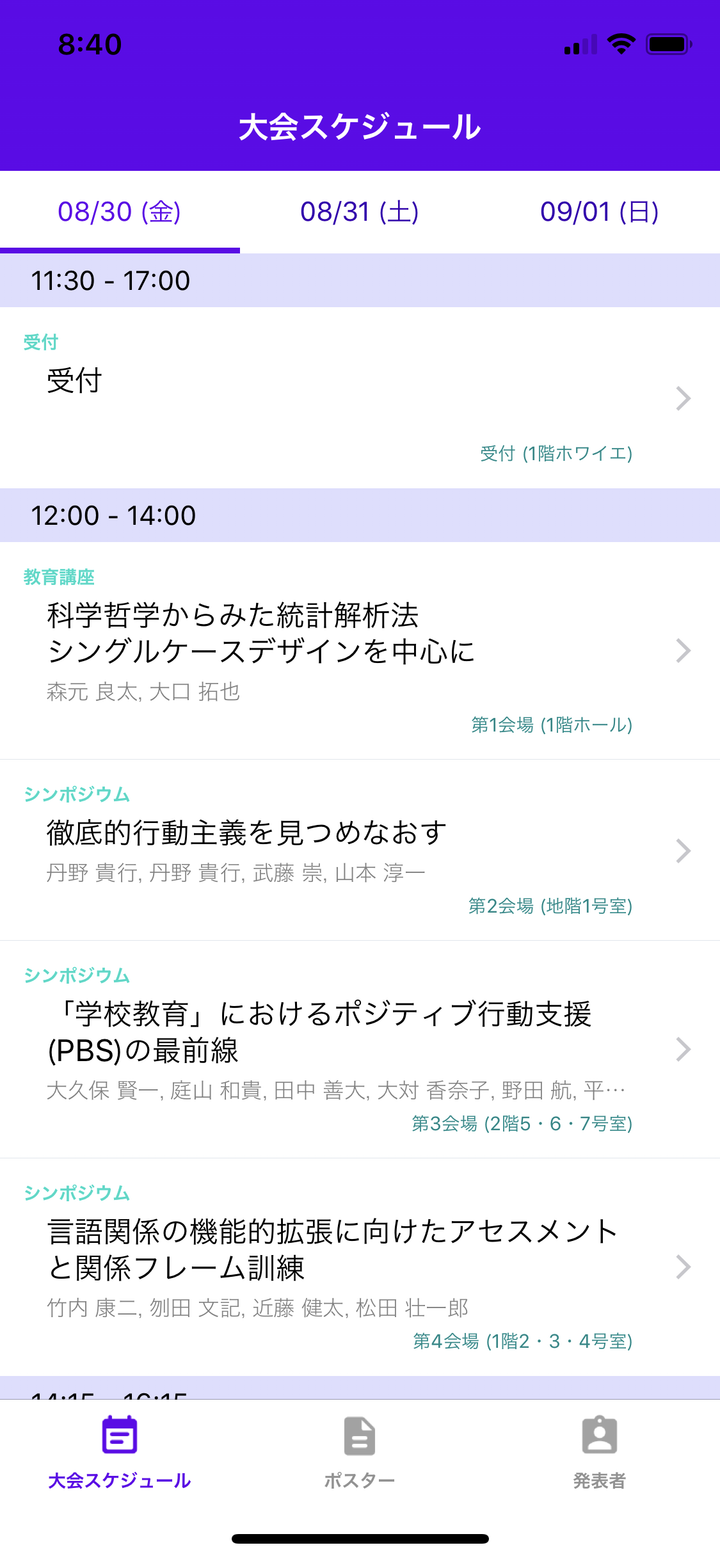The image size is (720, 1559).
Task: Switch to the 発表者 tab
Action: point(599,1452)
